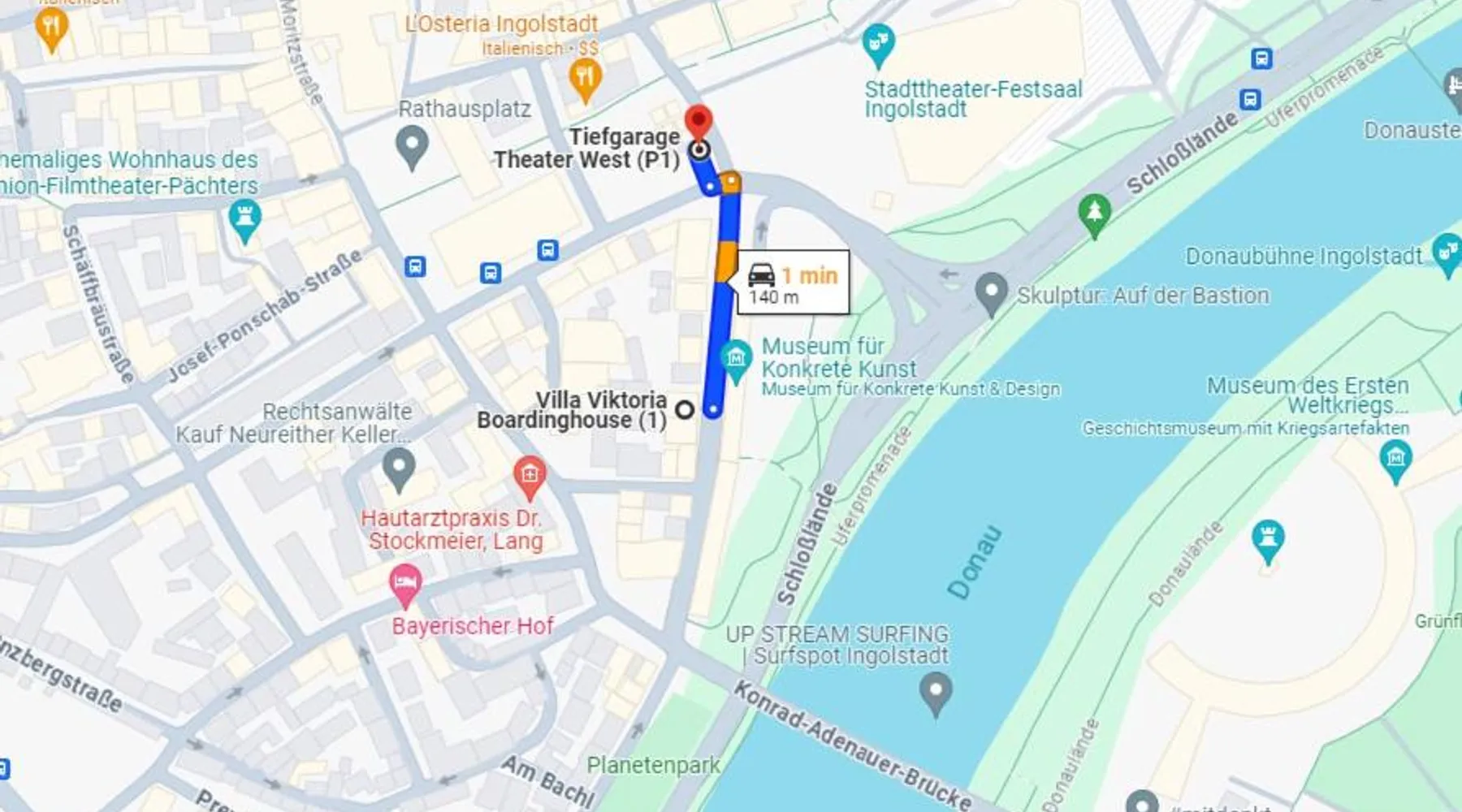This screenshot has height=812, width=1462.
Task: Open the Ehemaliges Wohnhaus landmark marker
Action: tap(244, 221)
